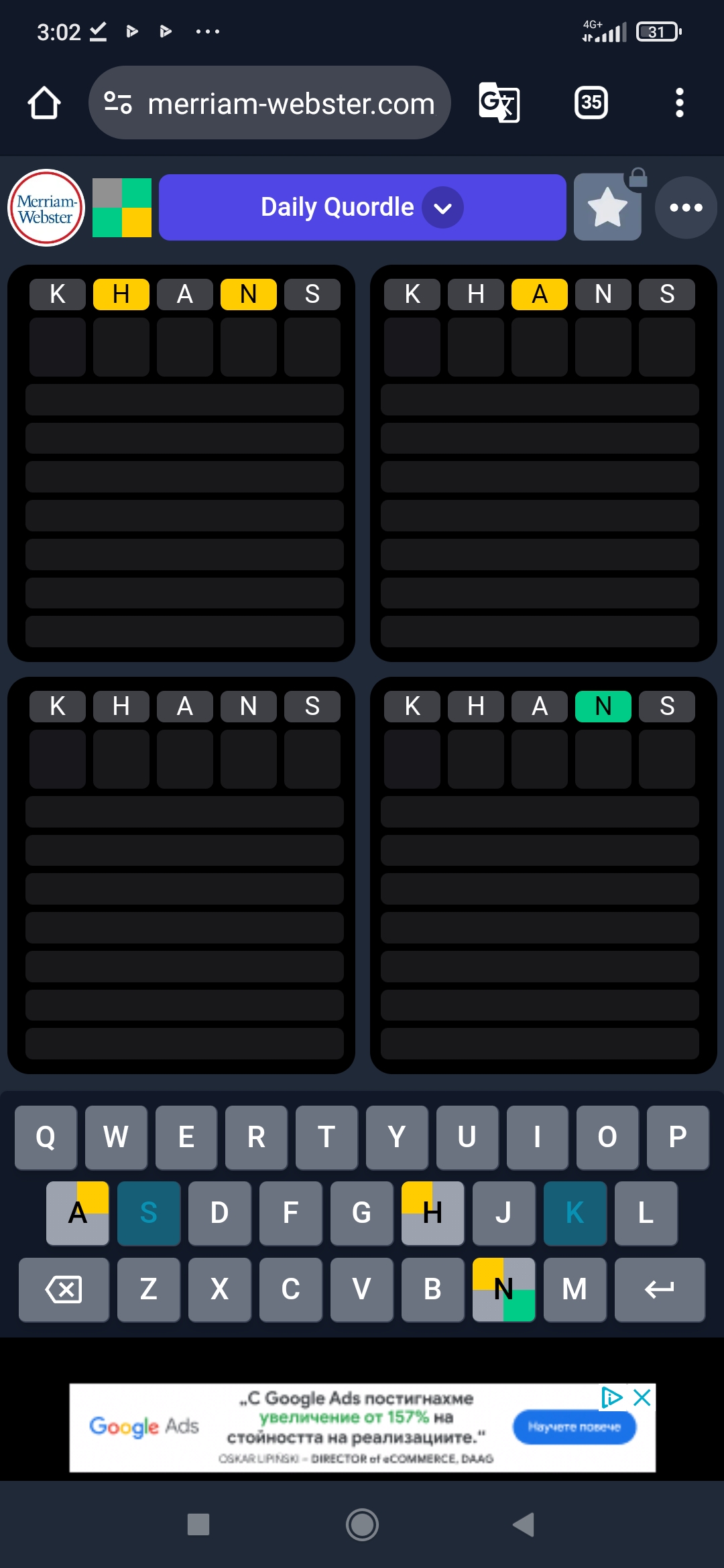Type the letter E on the game keyboard
This screenshot has width=724, height=1568.
pyautogui.click(x=186, y=1137)
